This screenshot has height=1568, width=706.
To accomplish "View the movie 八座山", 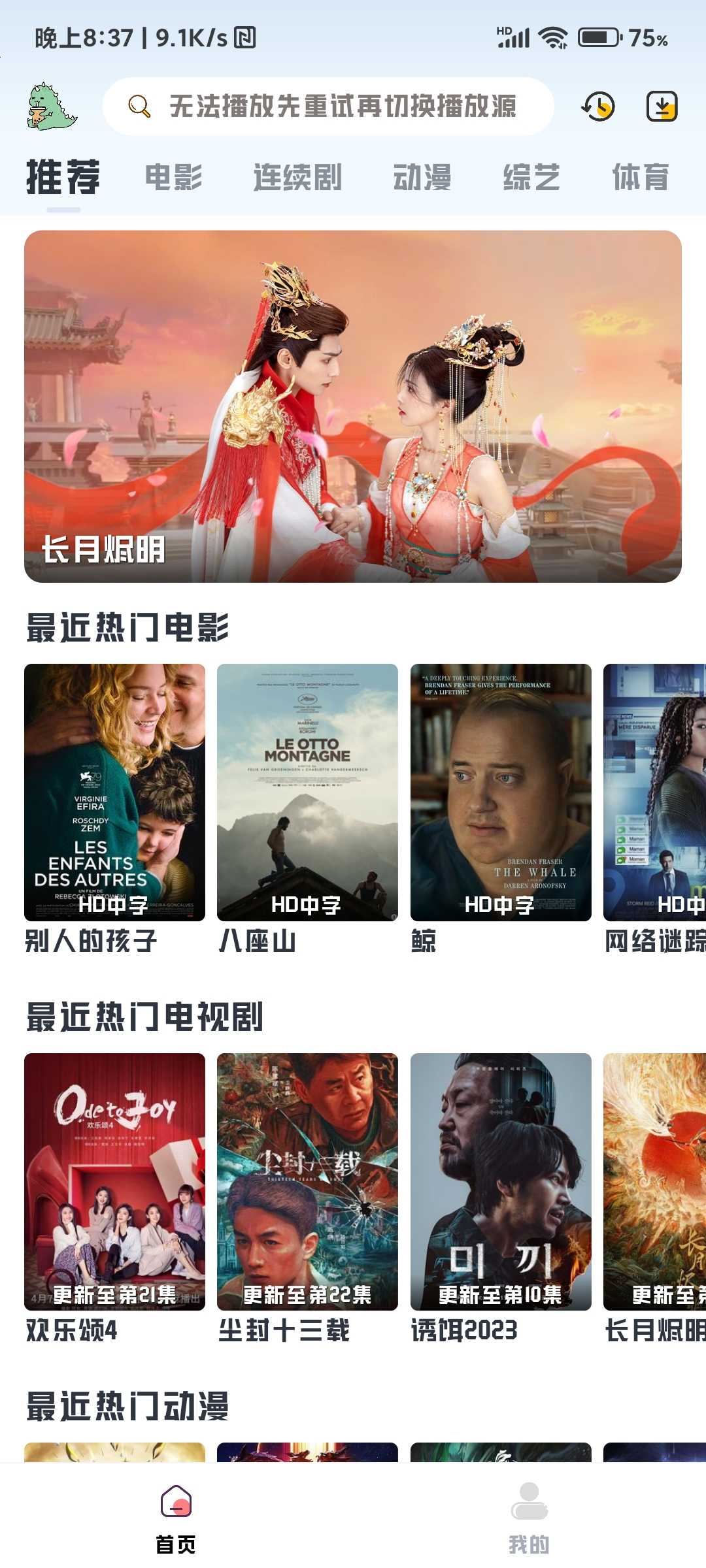I will (307, 792).
